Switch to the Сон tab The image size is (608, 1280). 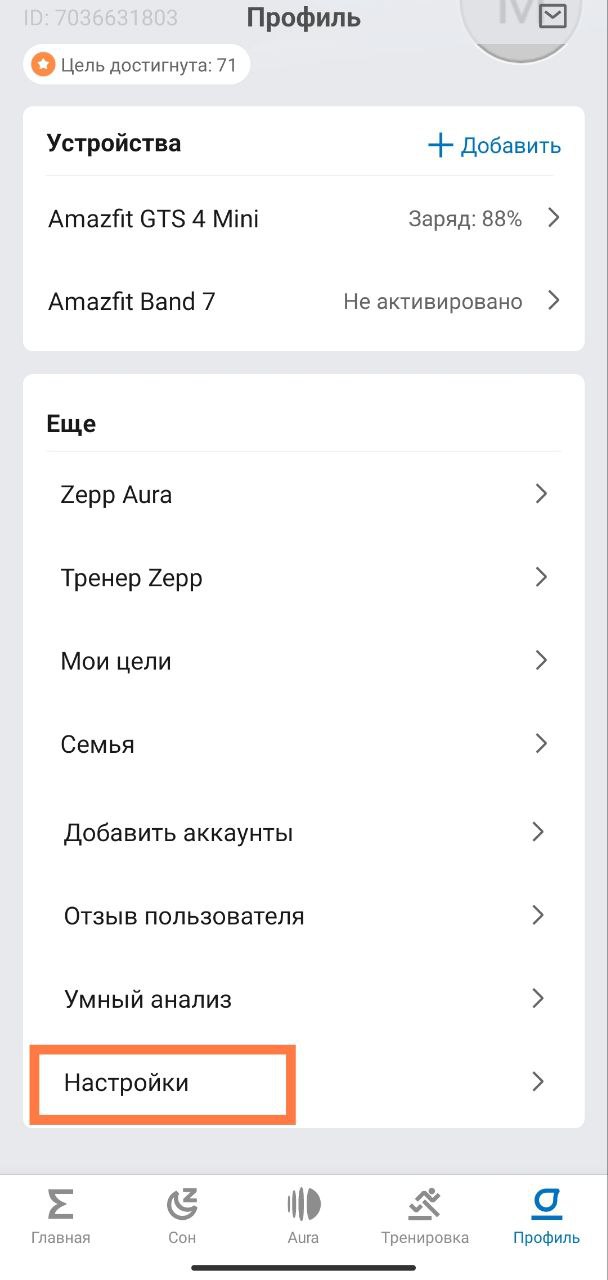point(182,1217)
